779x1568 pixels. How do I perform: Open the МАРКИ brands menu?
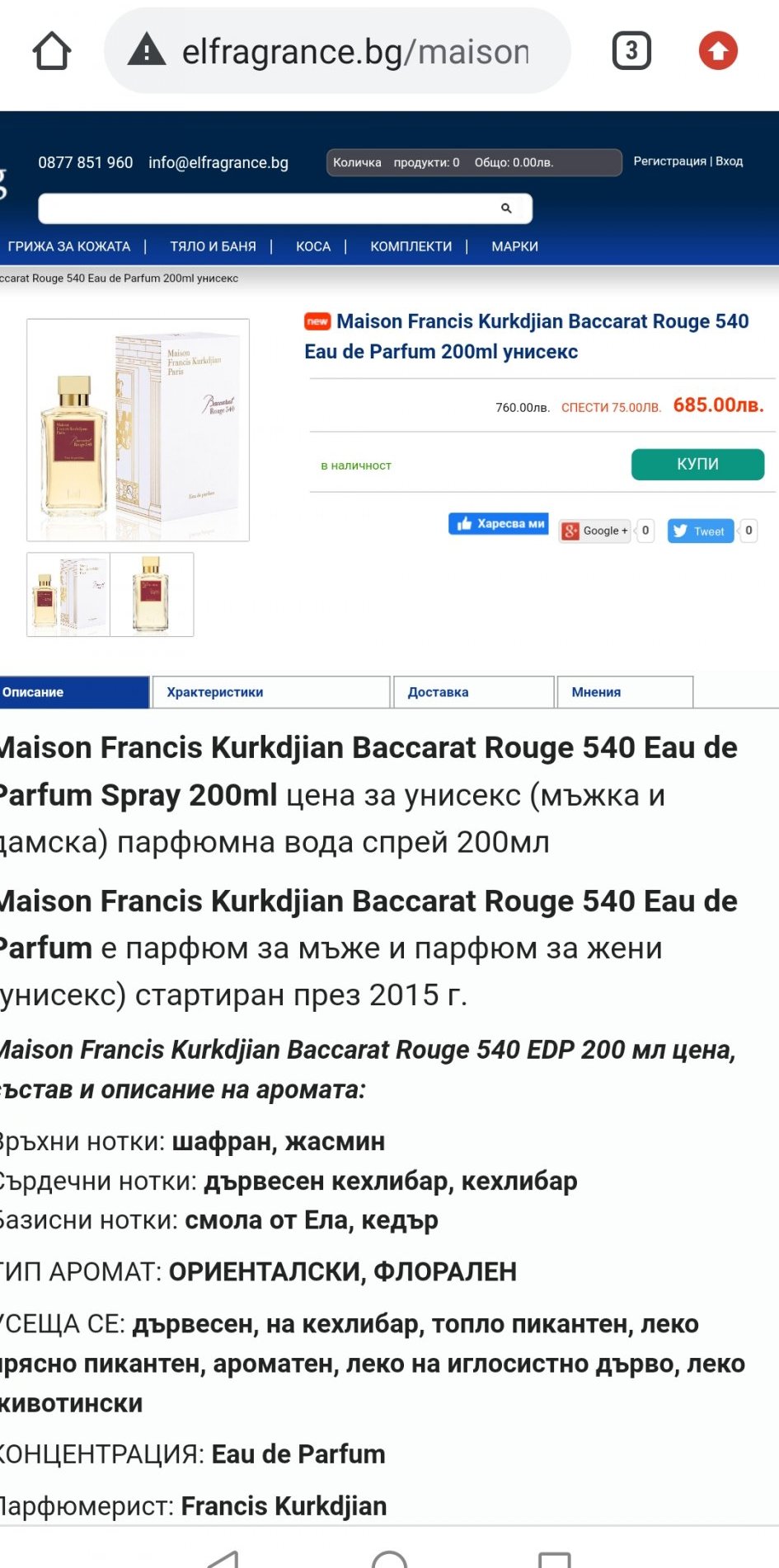[x=514, y=246]
